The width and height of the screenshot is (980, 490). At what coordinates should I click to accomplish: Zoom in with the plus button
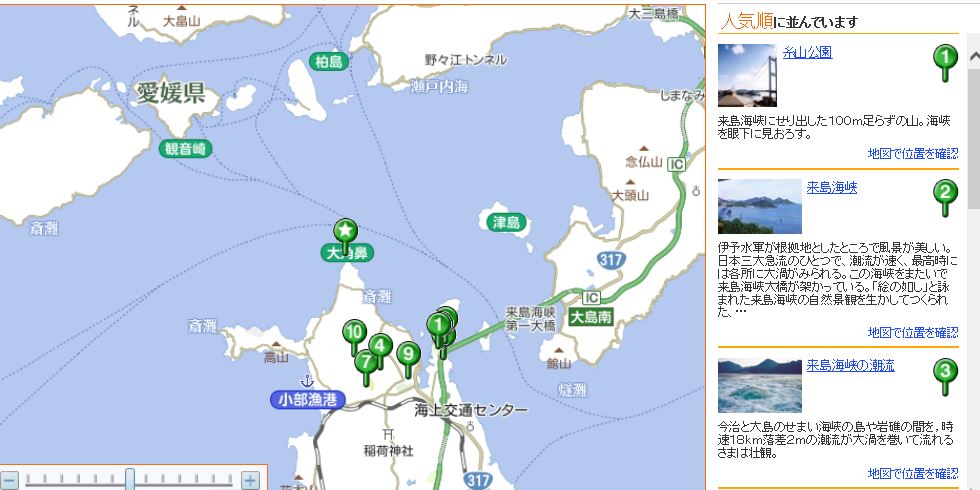(250, 481)
